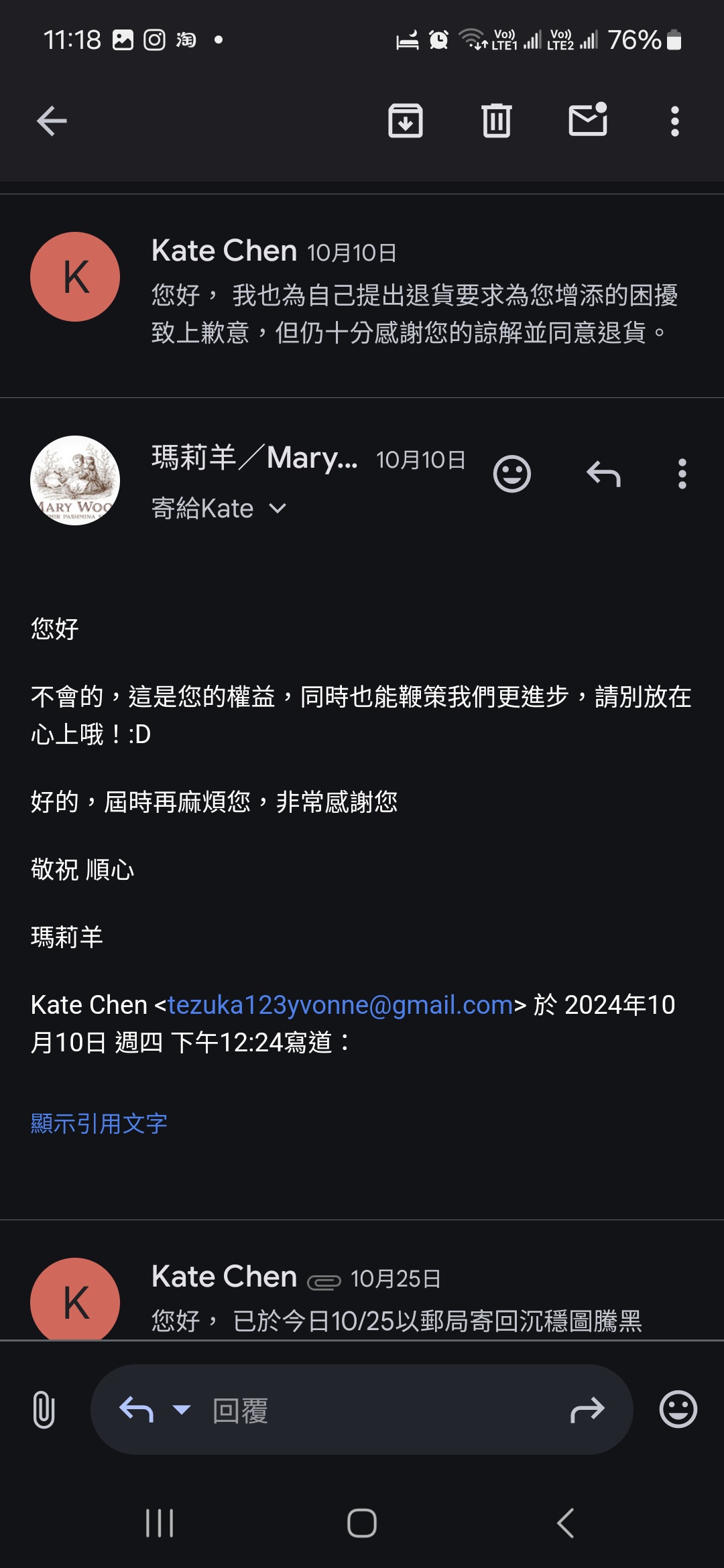The height and width of the screenshot is (1568, 724).
Task: Go back to the inbox list
Action: (x=52, y=121)
